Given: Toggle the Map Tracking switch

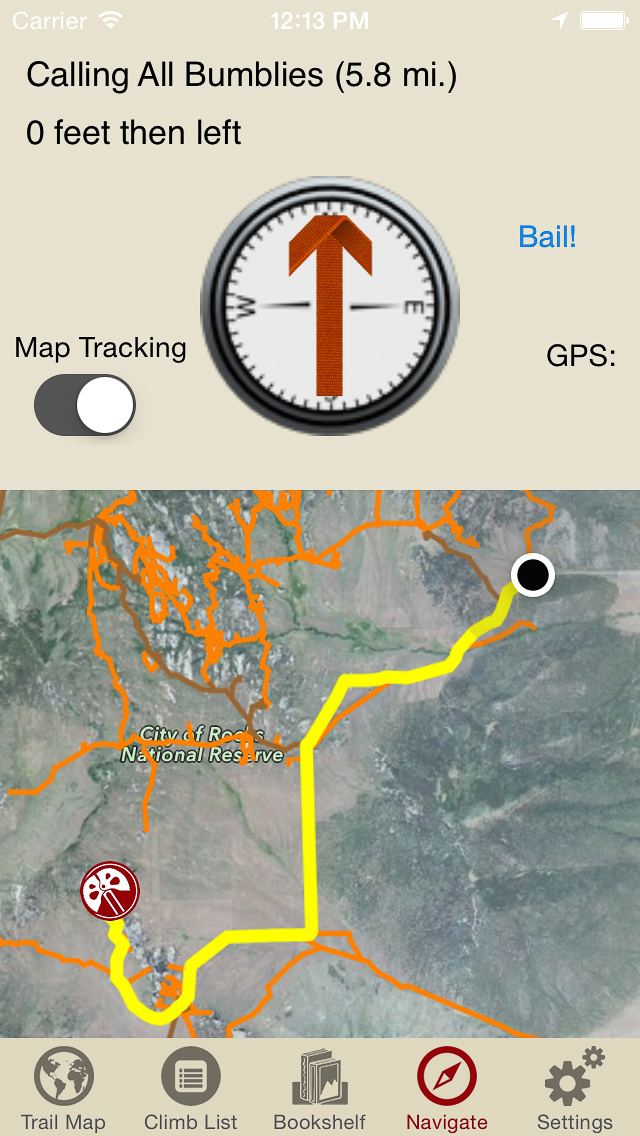Looking at the screenshot, I should (85, 405).
